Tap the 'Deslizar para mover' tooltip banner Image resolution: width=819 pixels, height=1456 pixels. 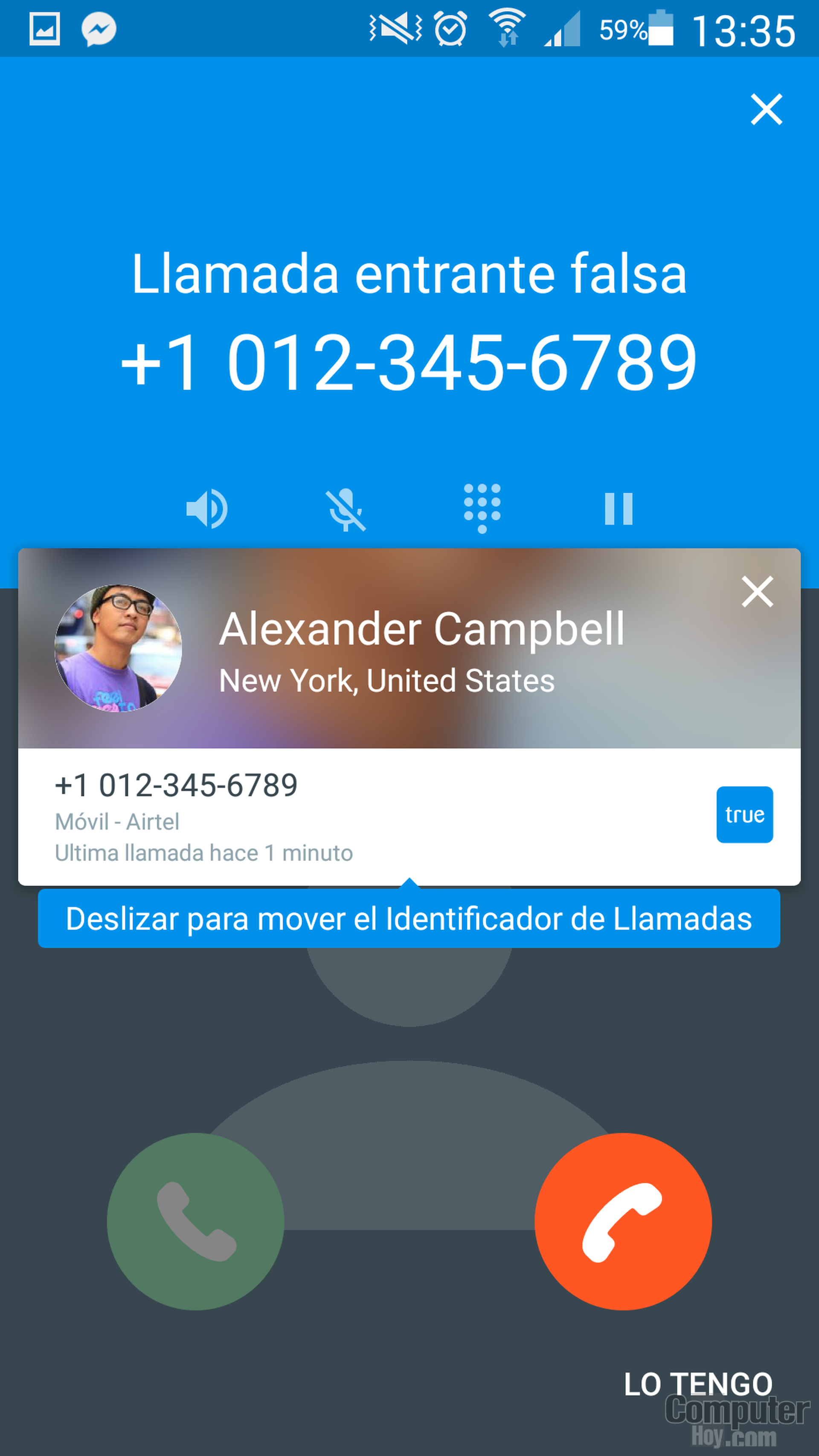click(x=409, y=919)
